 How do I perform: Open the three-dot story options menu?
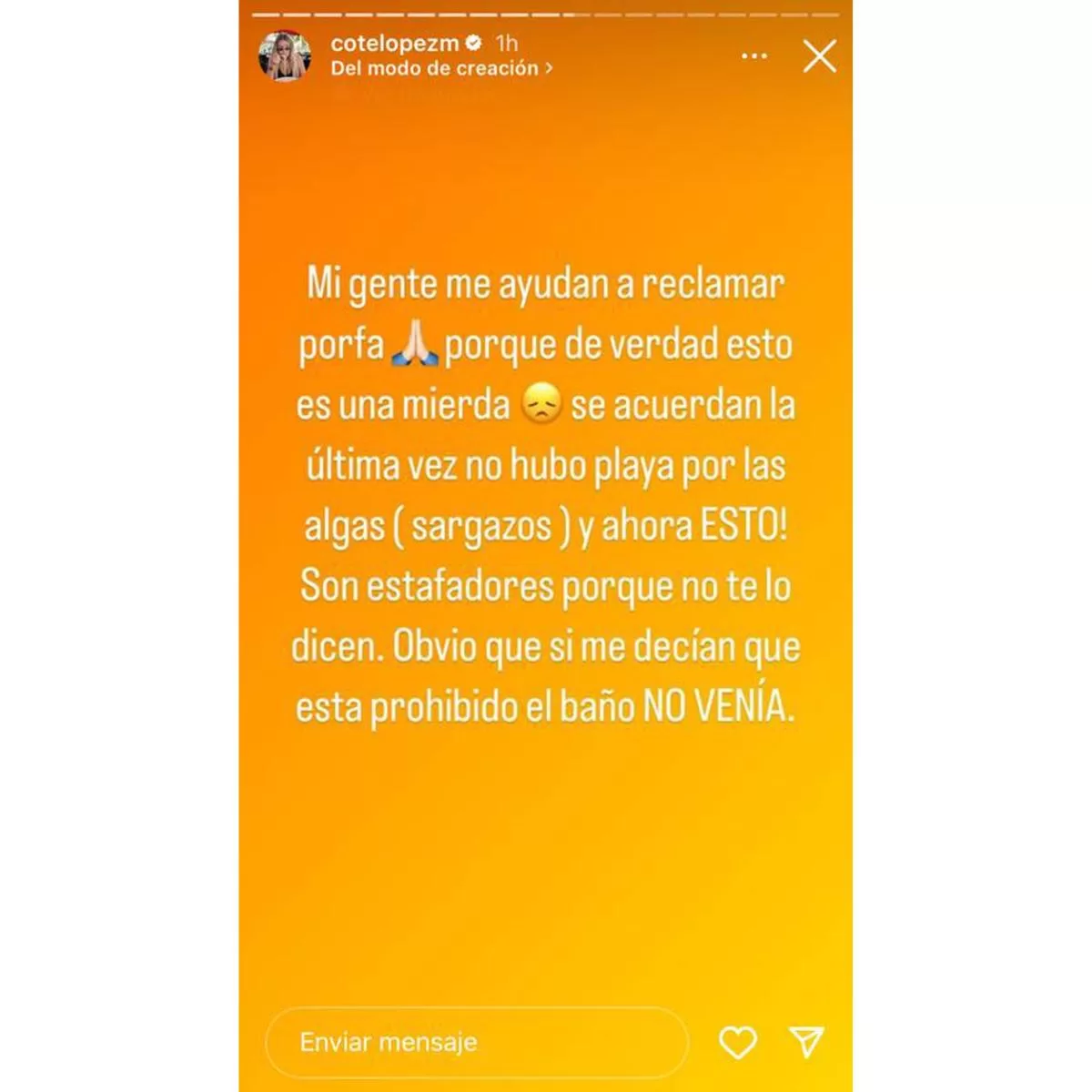pyautogui.click(x=754, y=56)
